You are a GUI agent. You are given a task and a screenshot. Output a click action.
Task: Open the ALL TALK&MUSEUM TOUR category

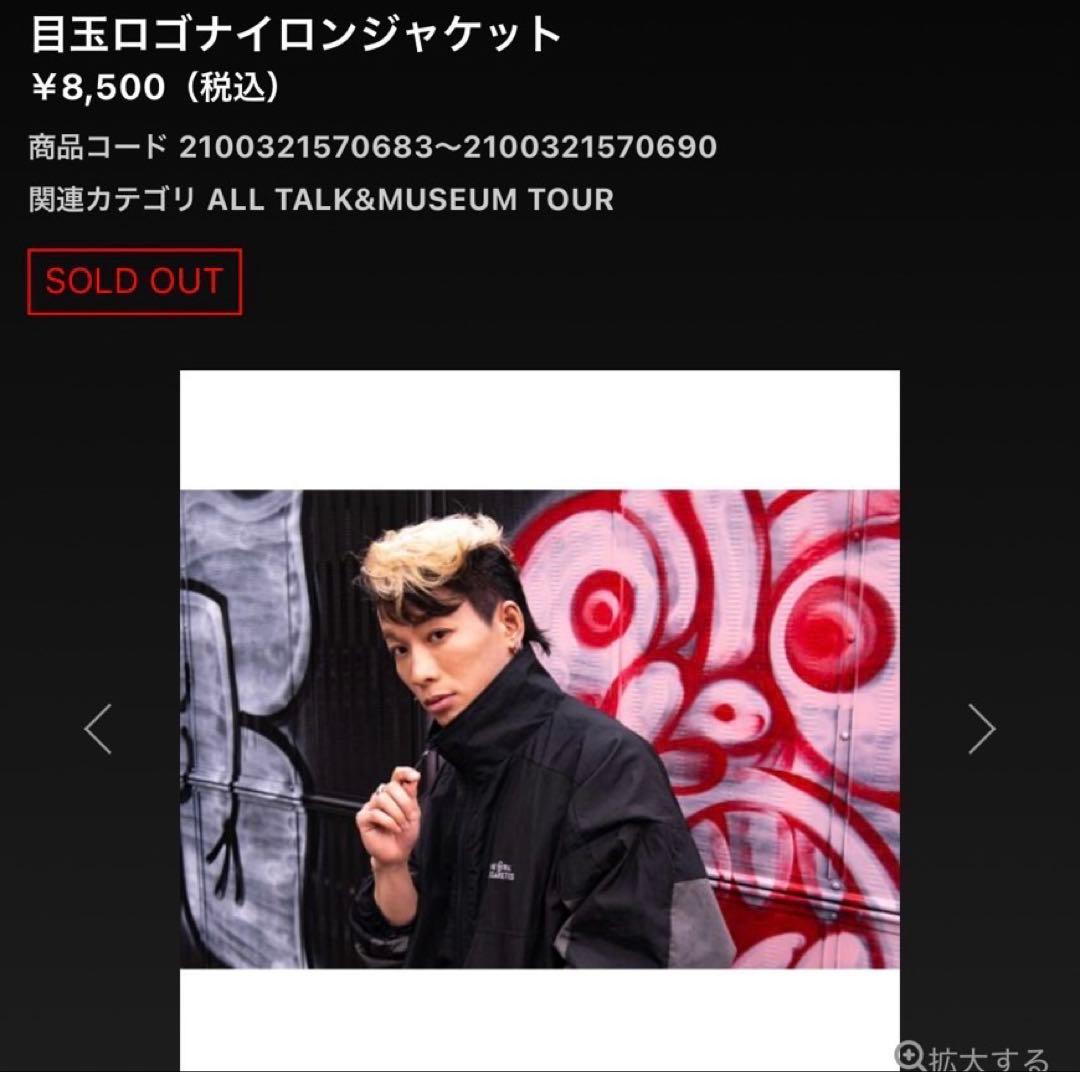point(410,199)
